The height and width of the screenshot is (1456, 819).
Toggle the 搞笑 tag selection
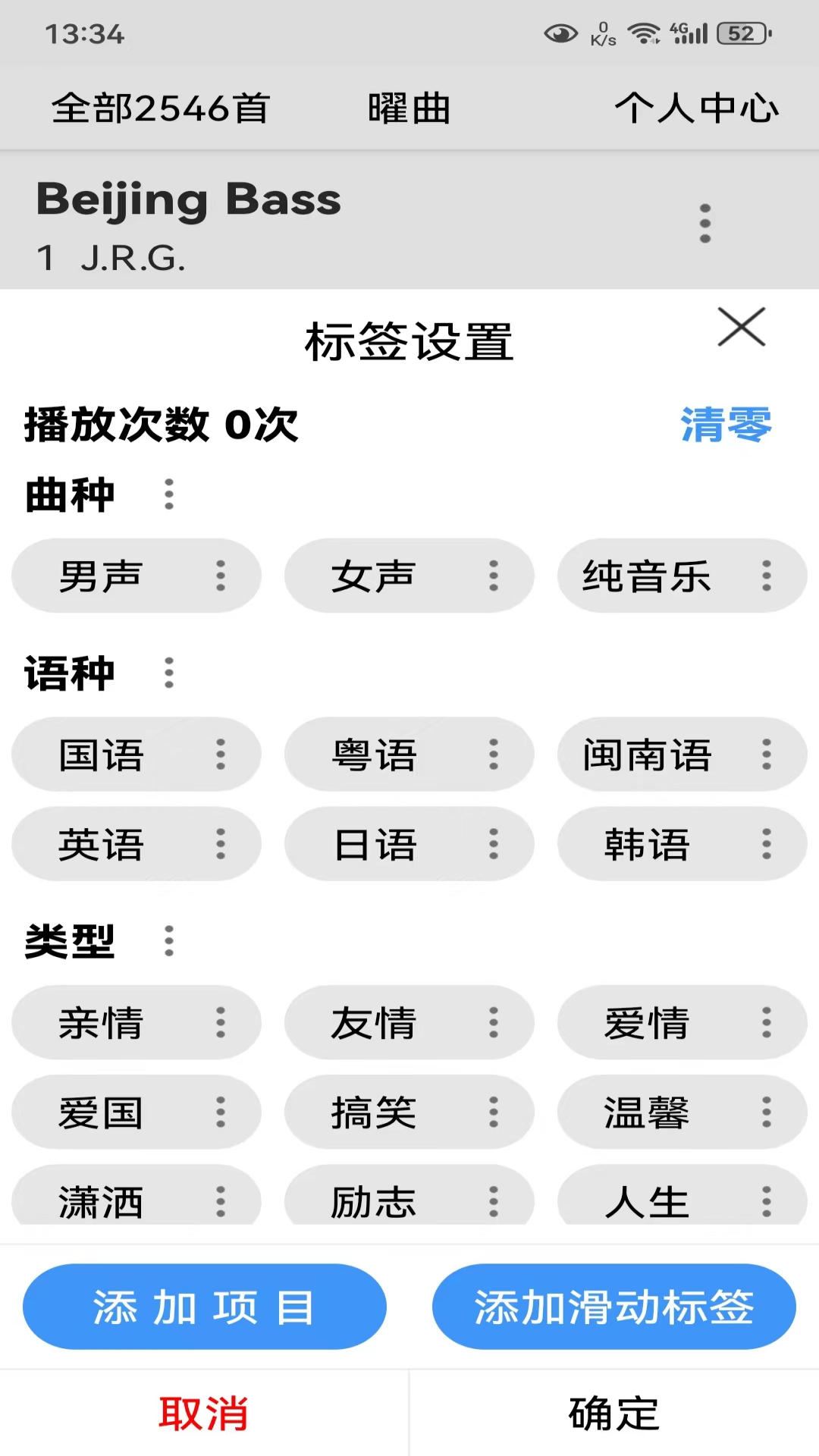(x=375, y=1112)
